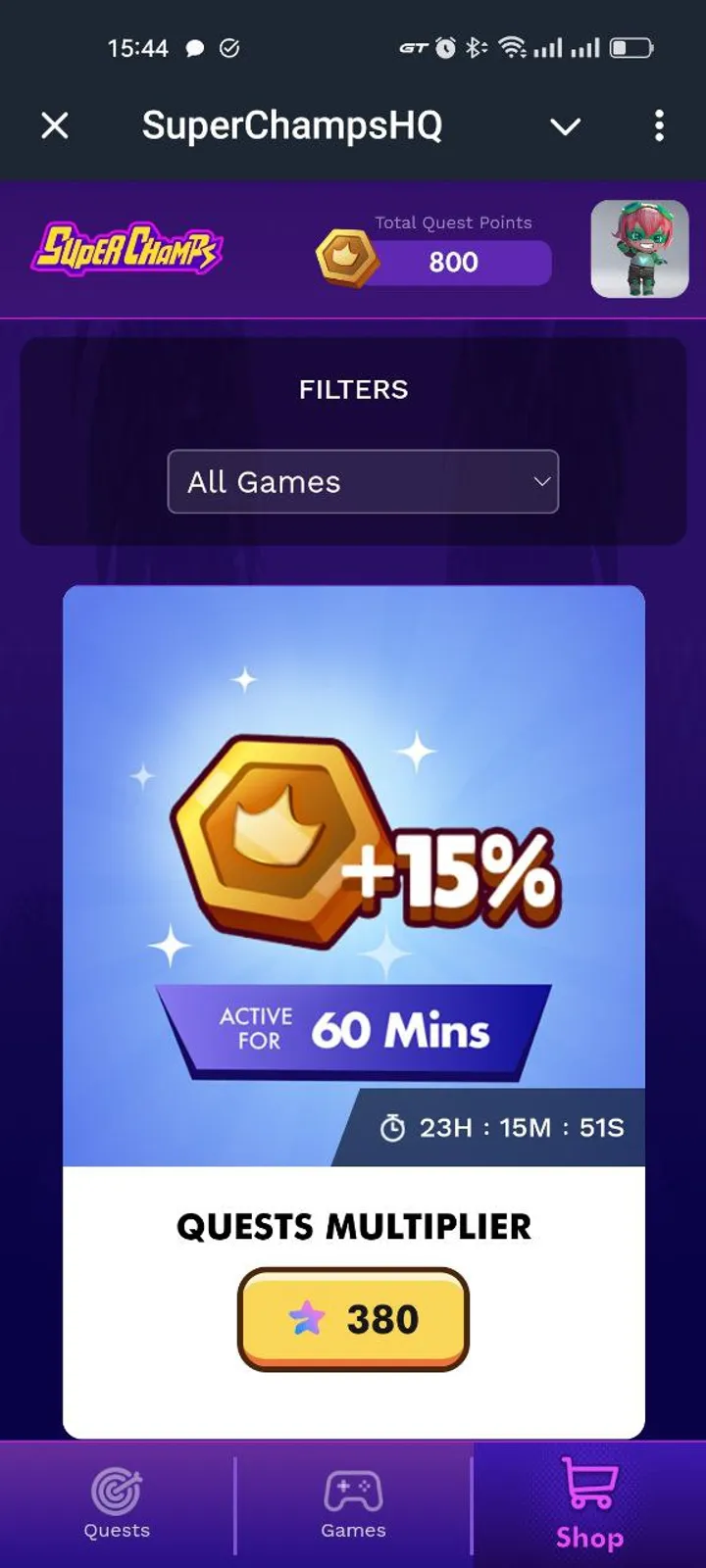
Task: Open the three-dot overflow menu
Action: pos(659,125)
